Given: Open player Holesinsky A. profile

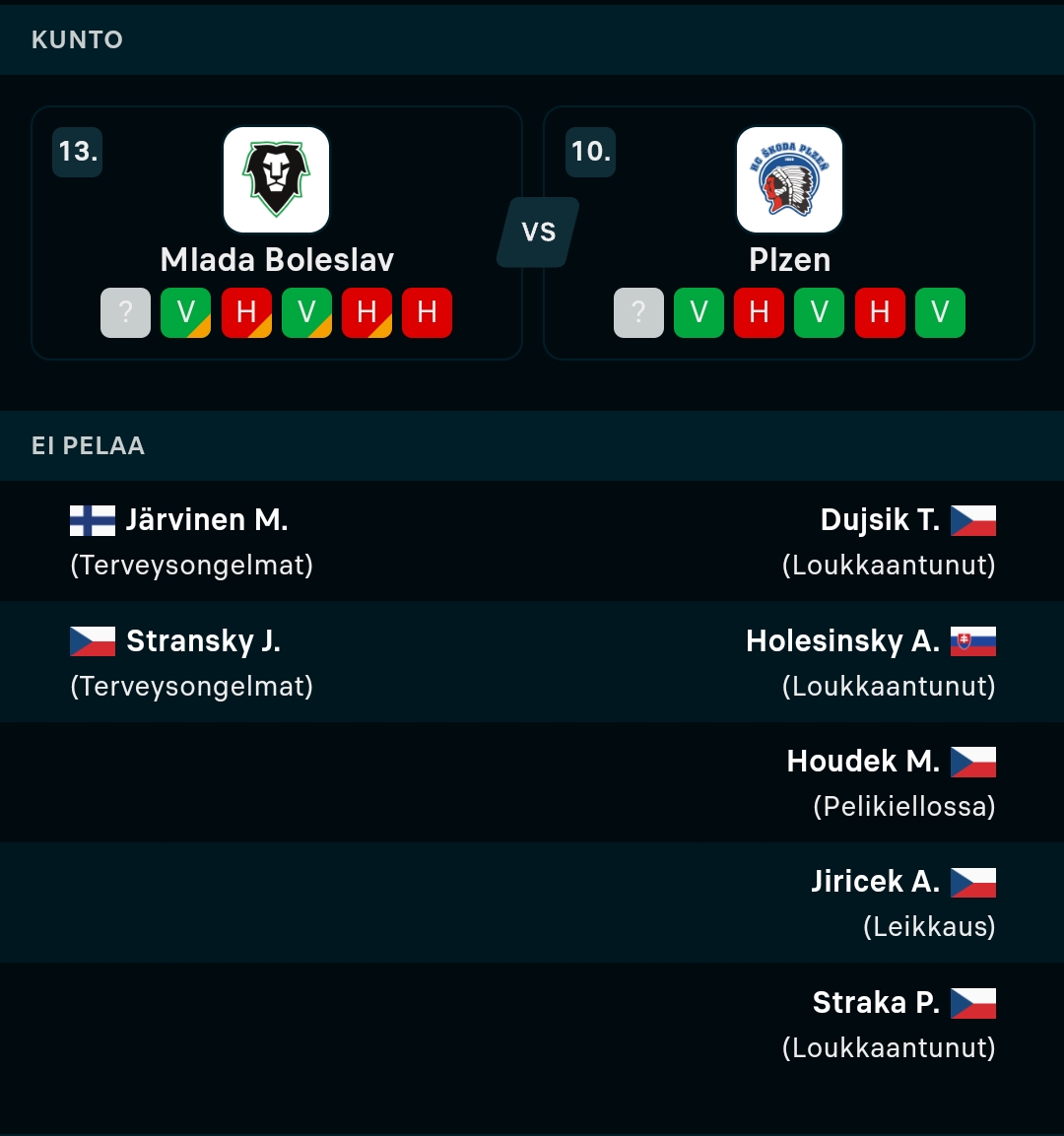Looking at the screenshot, I should [x=842, y=640].
